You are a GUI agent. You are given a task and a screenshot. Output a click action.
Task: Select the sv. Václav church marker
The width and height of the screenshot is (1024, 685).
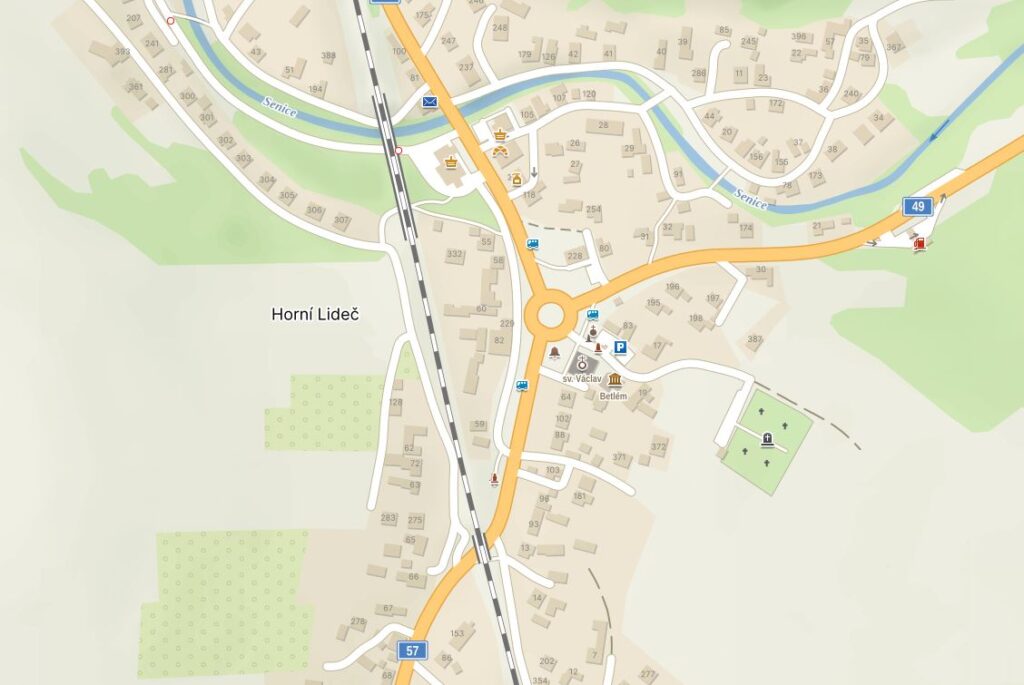[581, 365]
